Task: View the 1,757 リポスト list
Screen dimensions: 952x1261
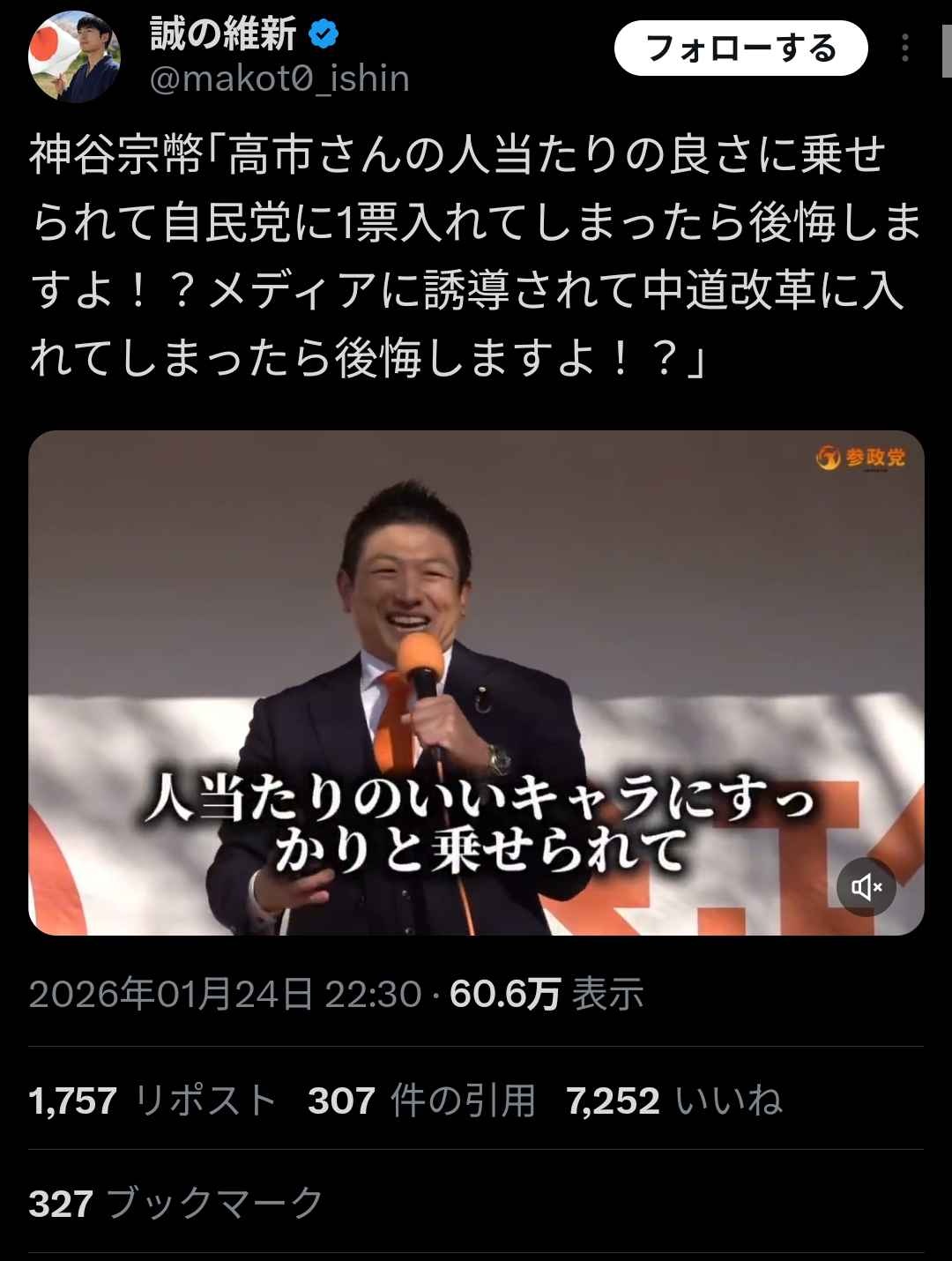Action: pyautogui.click(x=152, y=1101)
